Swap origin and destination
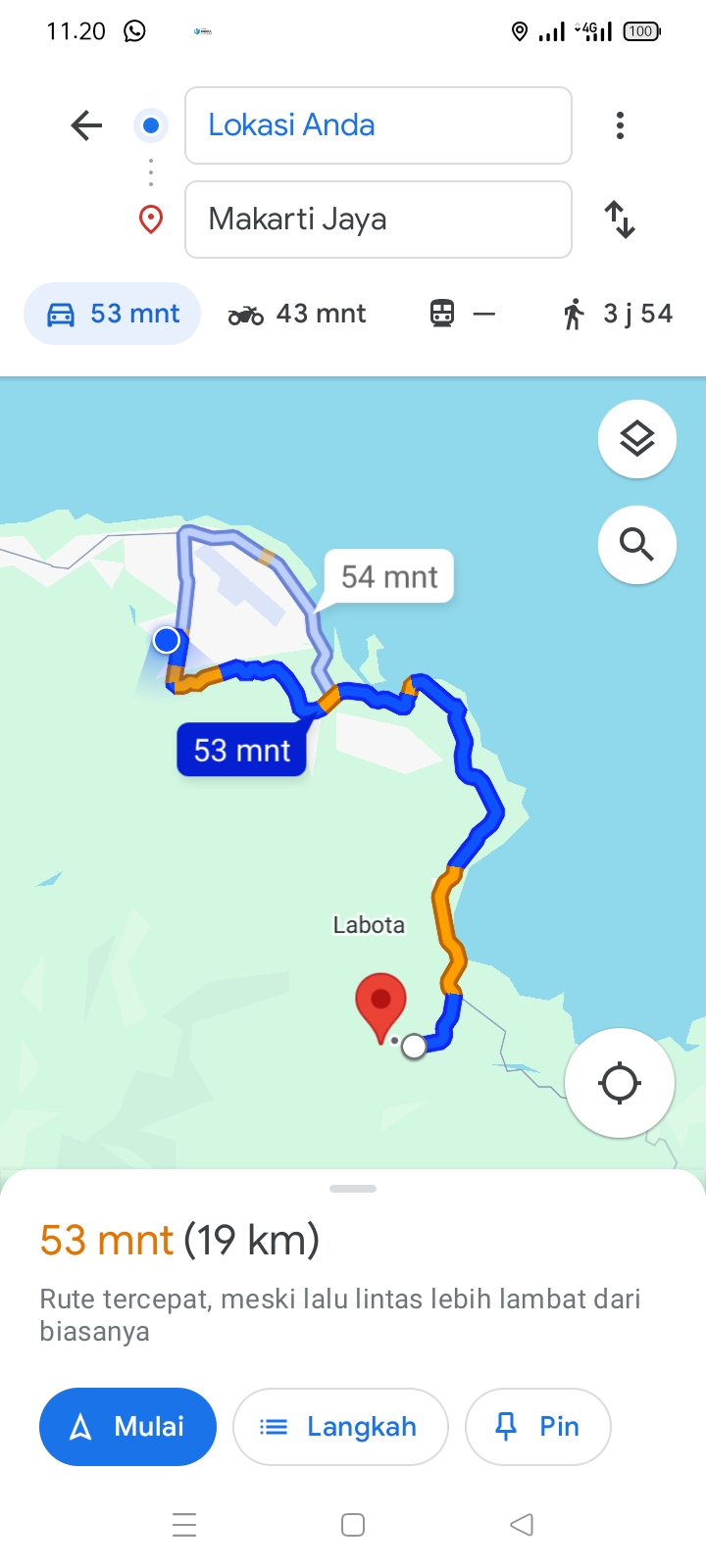Image resolution: width=706 pixels, height=1568 pixels. (x=620, y=220)
